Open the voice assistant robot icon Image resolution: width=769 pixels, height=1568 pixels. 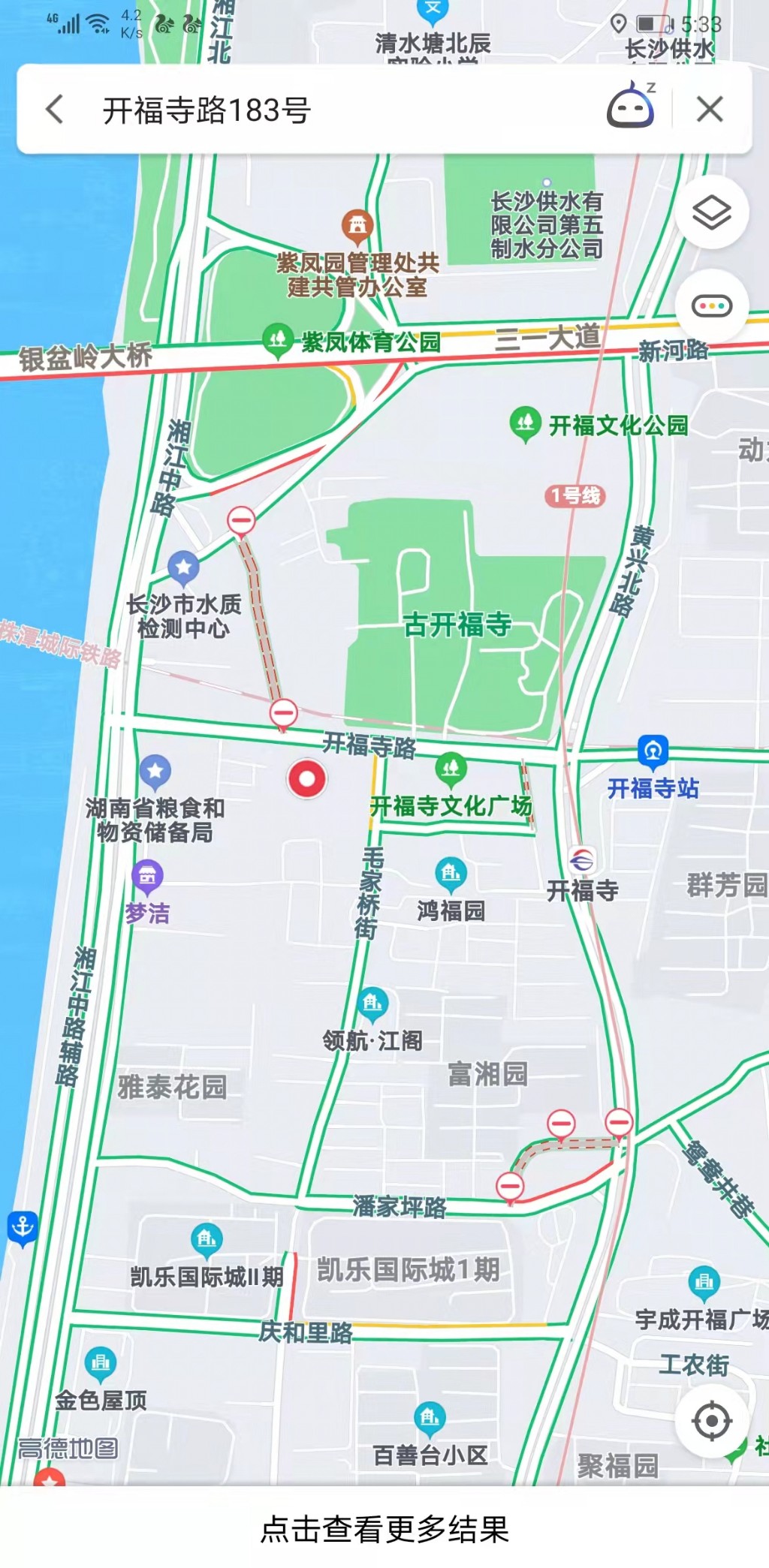coord(630,107)
